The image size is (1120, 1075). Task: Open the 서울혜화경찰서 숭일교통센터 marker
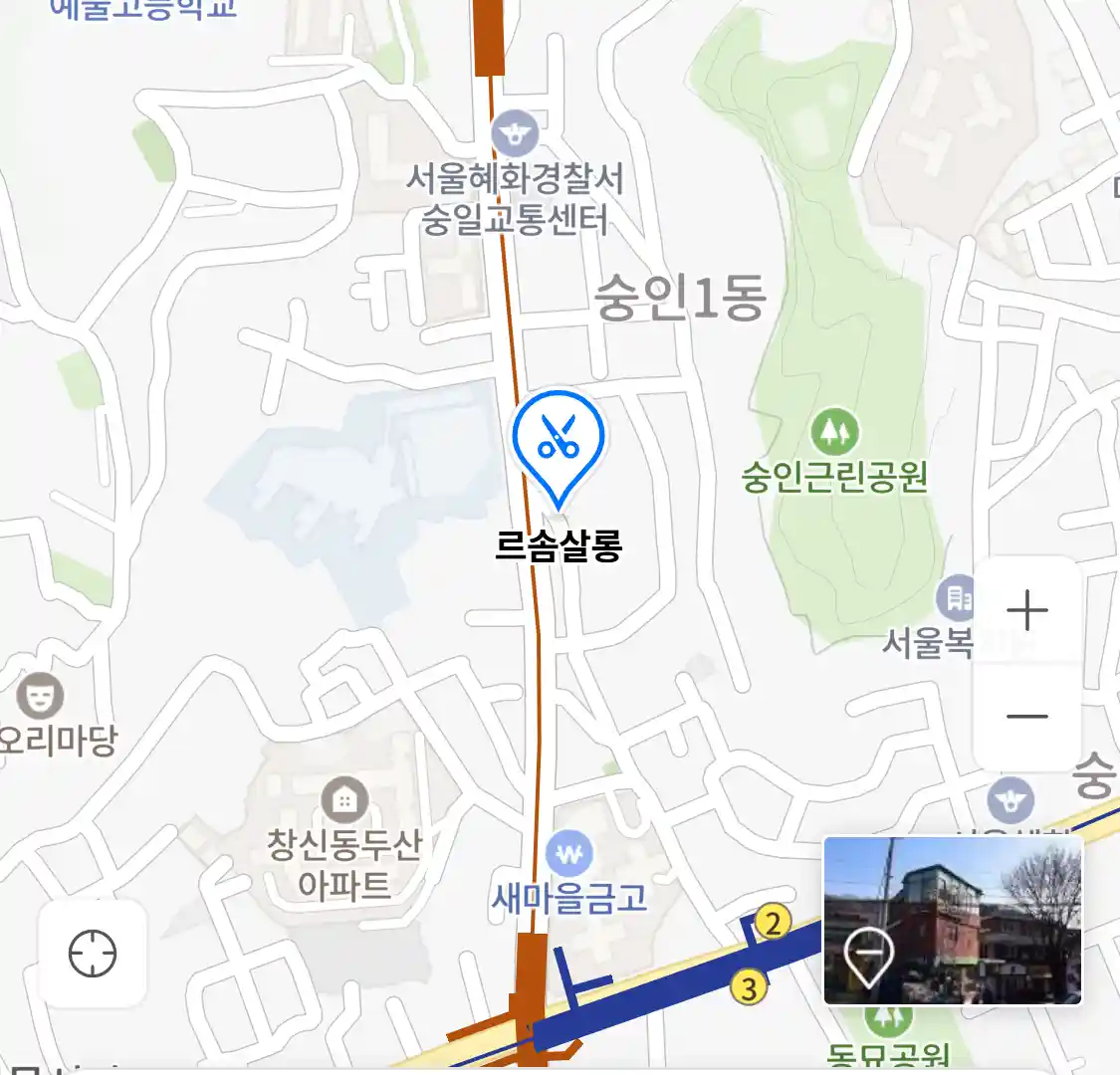tap(515, 131)
